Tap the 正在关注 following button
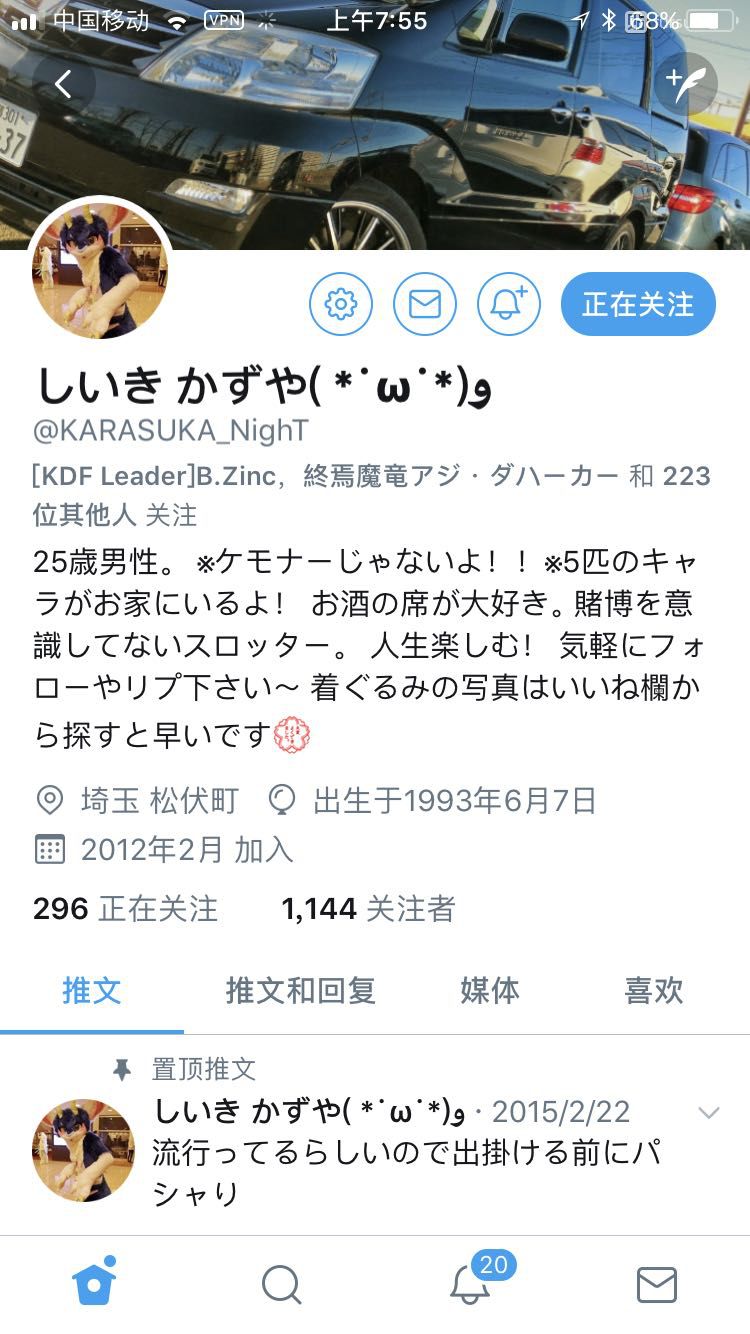 click(x=637, y=303)
